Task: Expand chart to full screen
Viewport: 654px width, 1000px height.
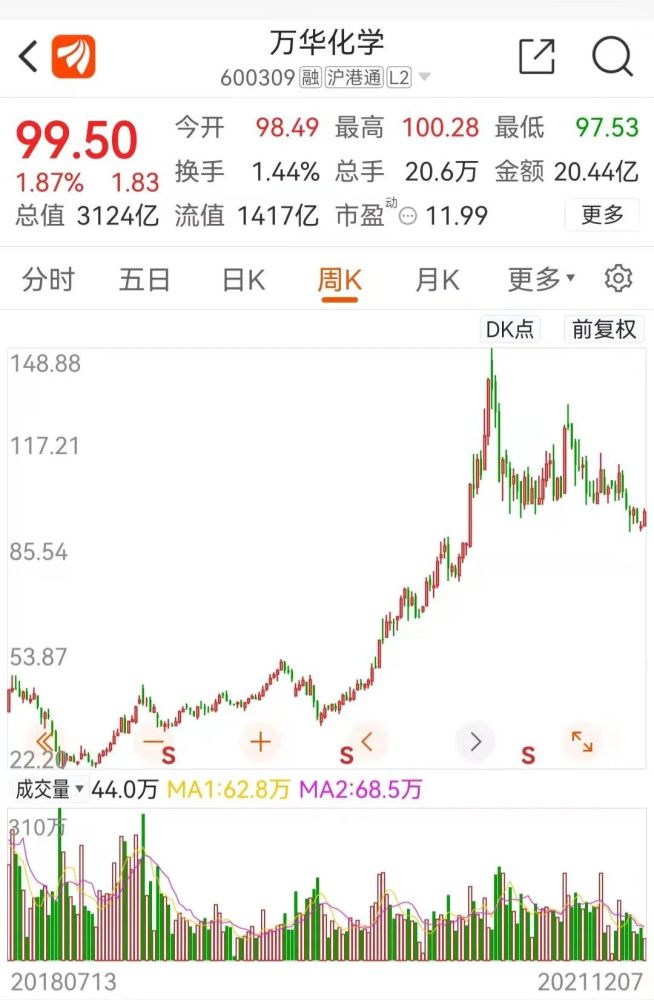Action: 582,742
